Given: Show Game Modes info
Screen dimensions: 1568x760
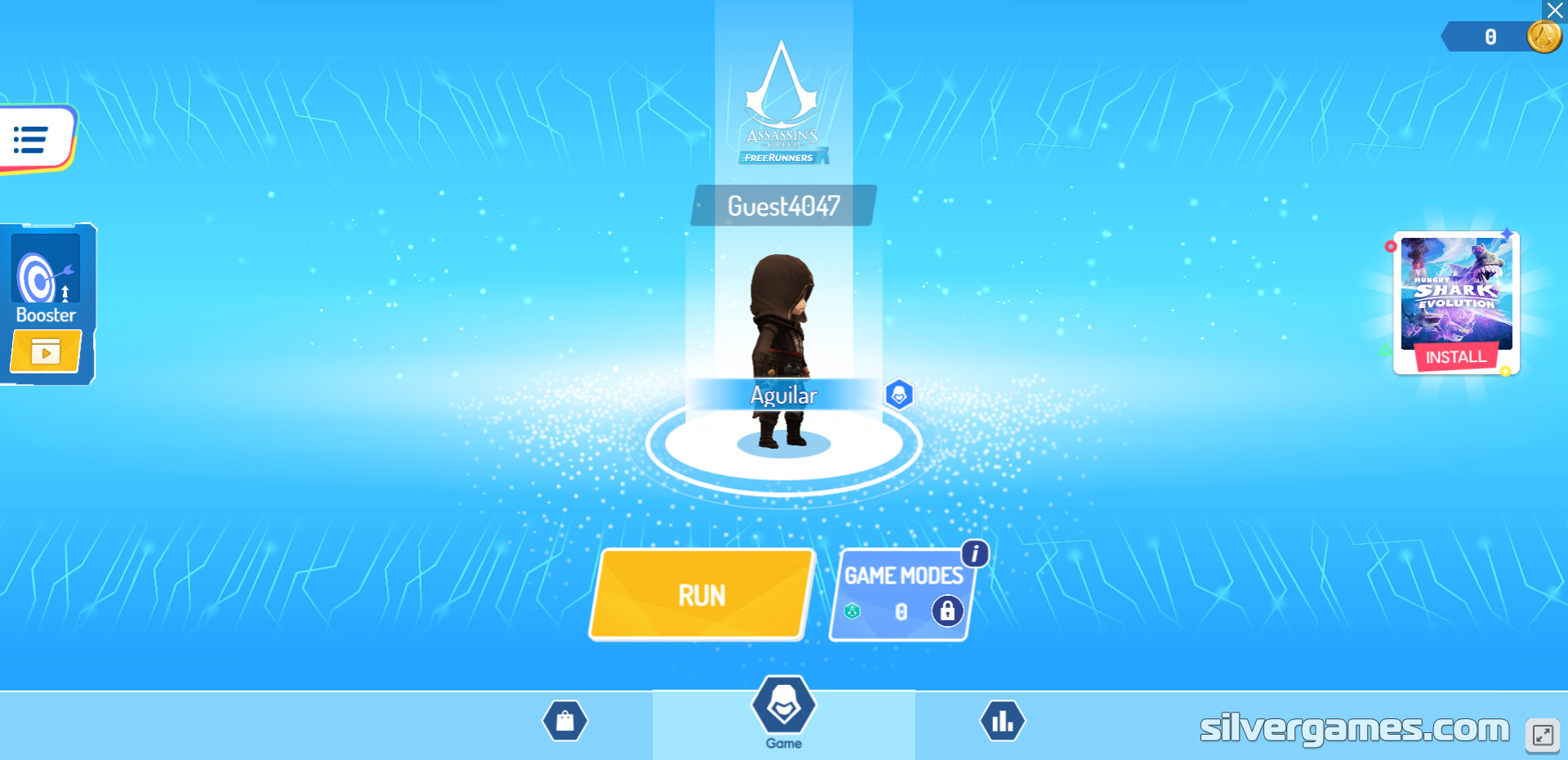Looking at the screenshot, I should pyautogui.click(x=974, y=554).
